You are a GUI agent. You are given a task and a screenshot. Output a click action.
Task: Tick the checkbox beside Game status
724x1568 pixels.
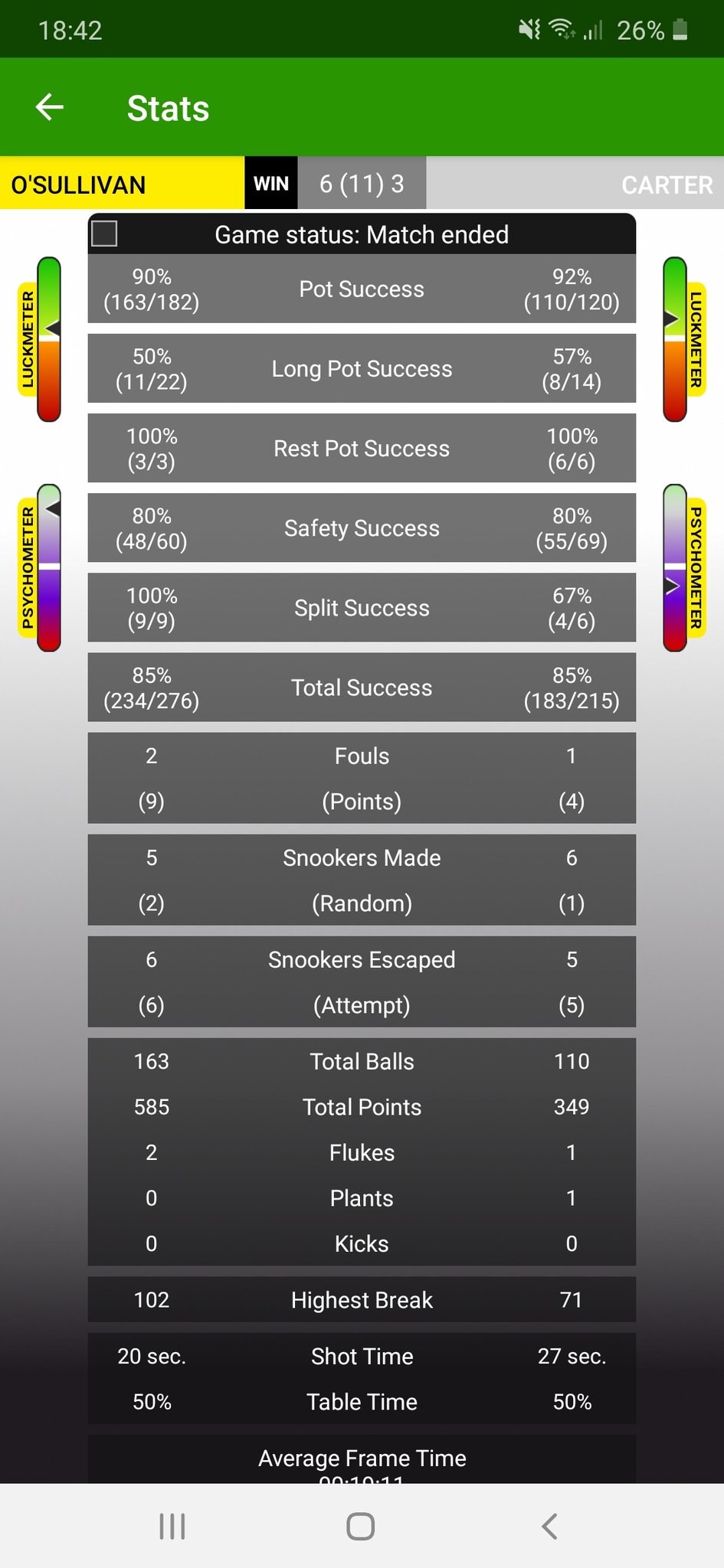point(104,234)
